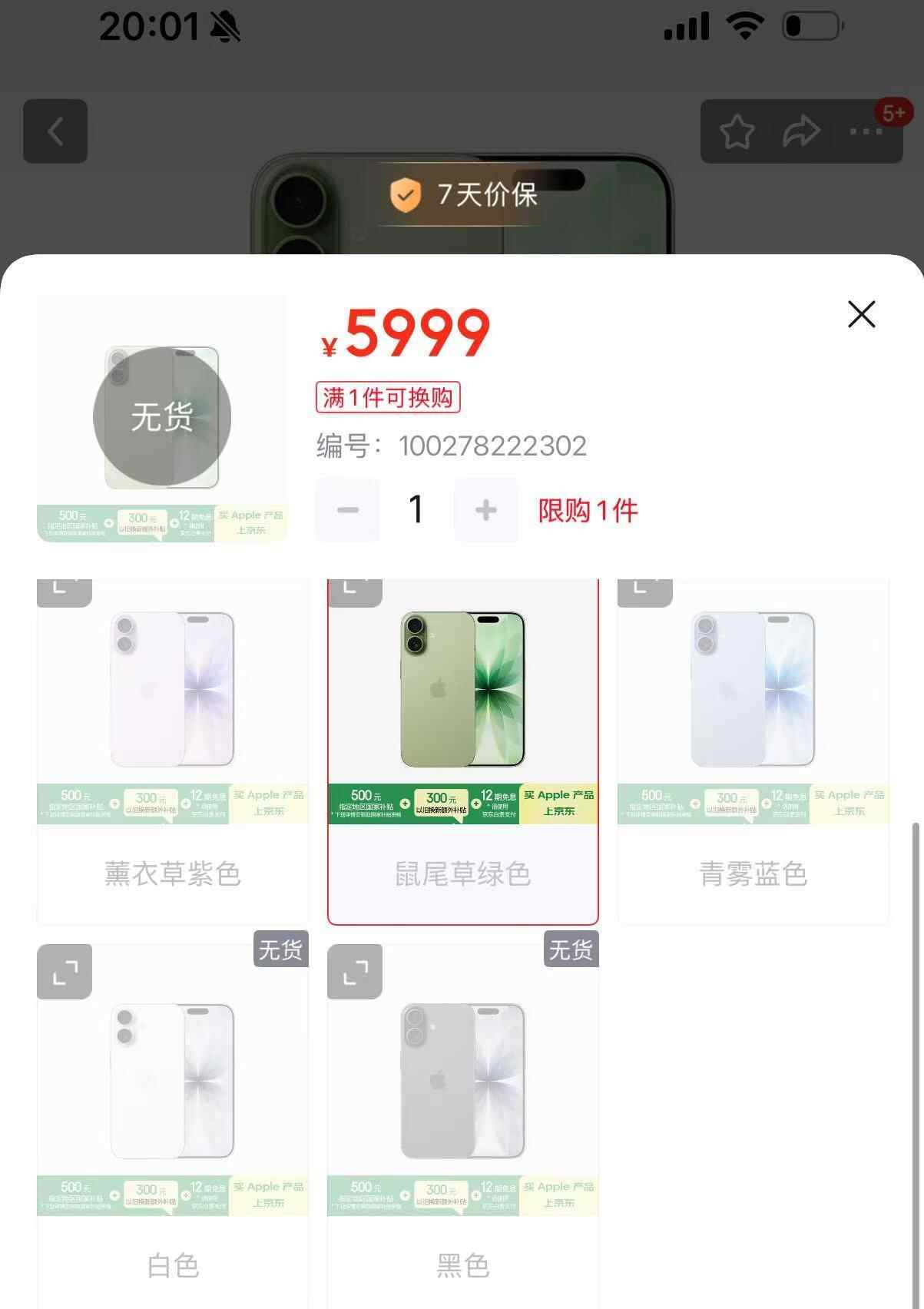Share this product
The image size is (924, 1309).
coord(801,131)
